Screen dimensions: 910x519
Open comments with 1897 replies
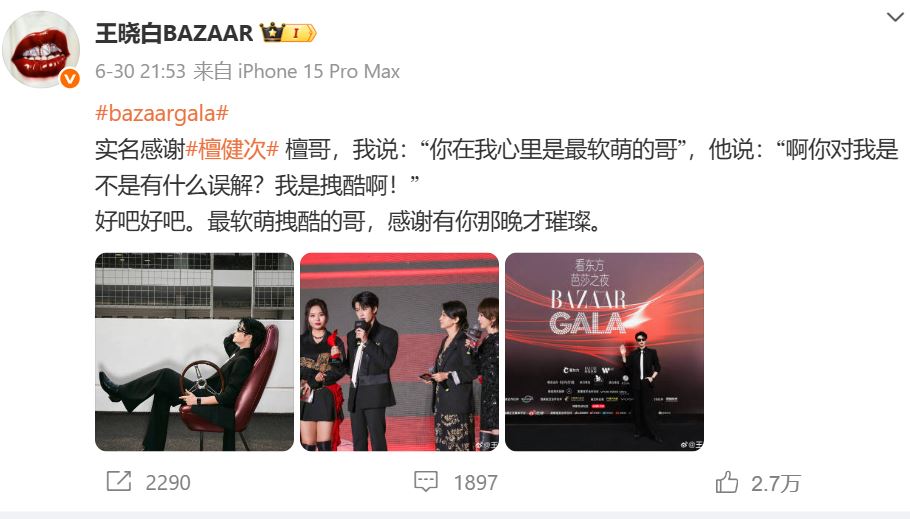click(x=456, y=482)
